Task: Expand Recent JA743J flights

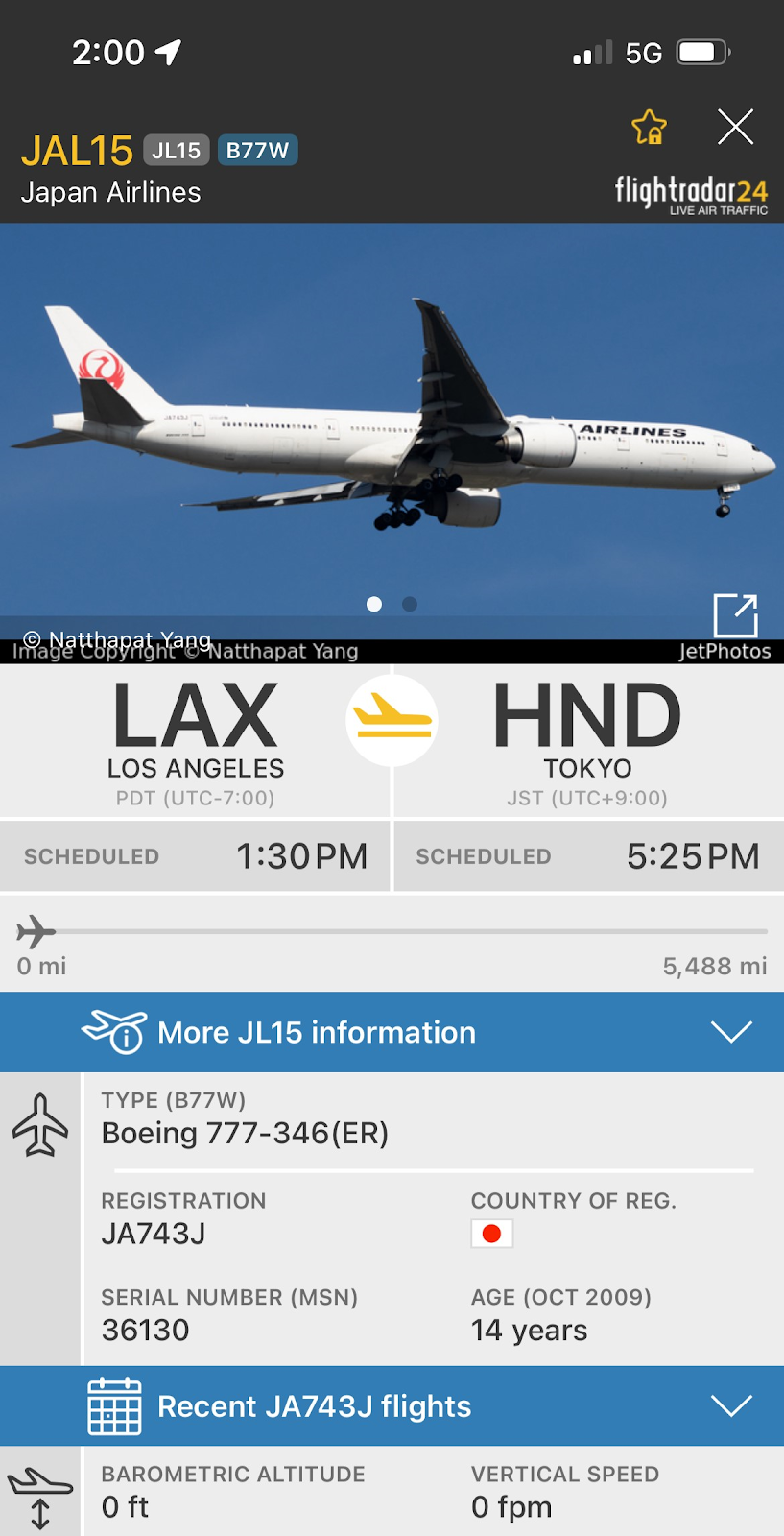Action: click(392, 1406)
